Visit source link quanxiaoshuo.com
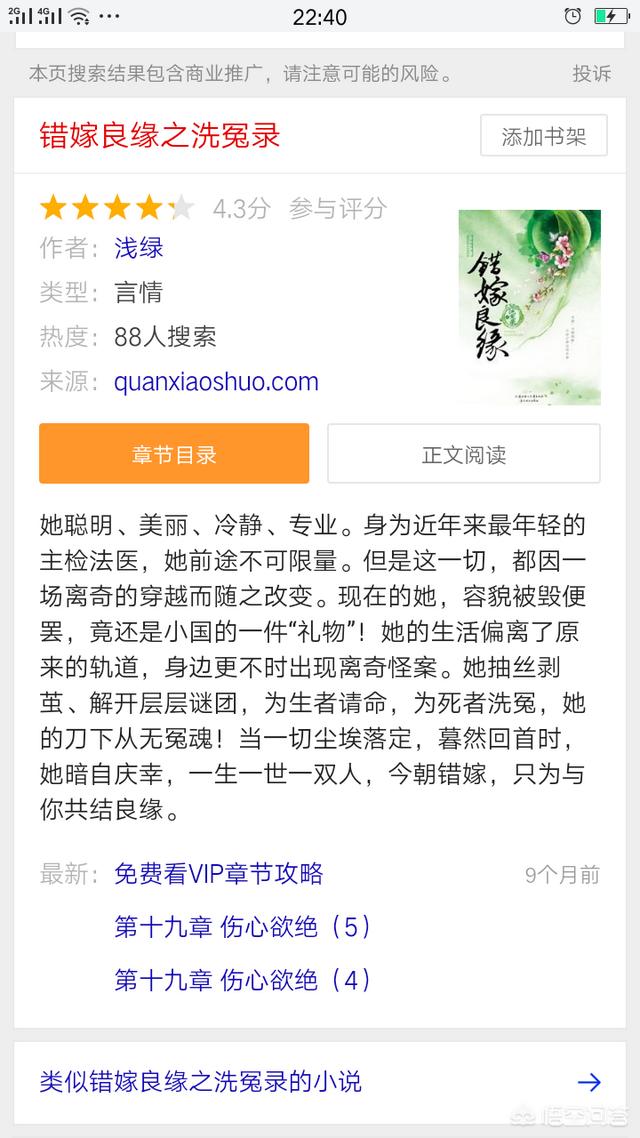640x1138 pixels. 216,382
